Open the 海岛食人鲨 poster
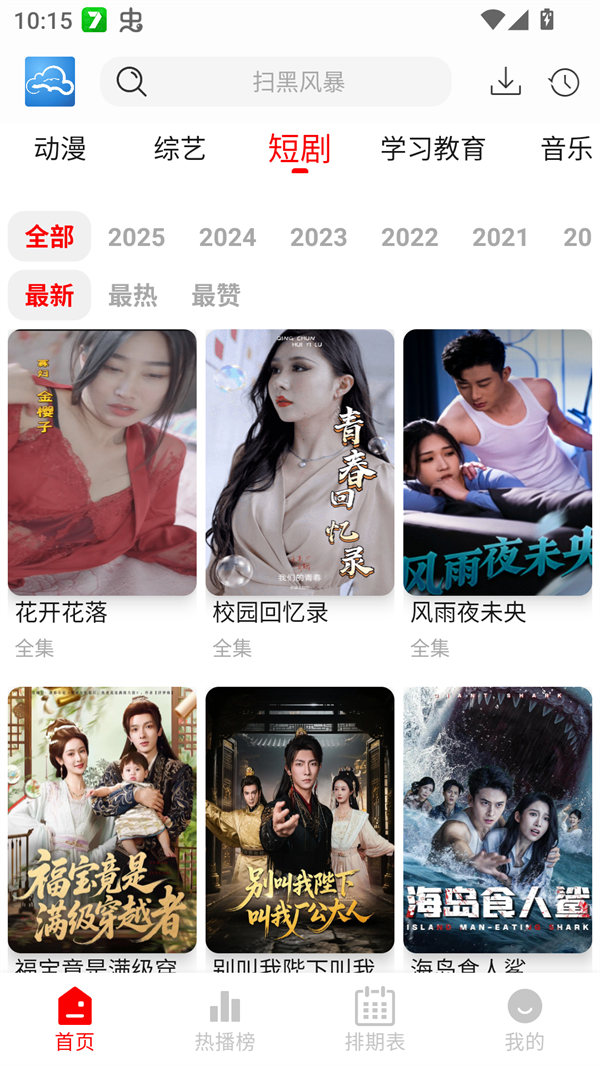The height and width of the screenshot is (1066, 600). (497, 820)
